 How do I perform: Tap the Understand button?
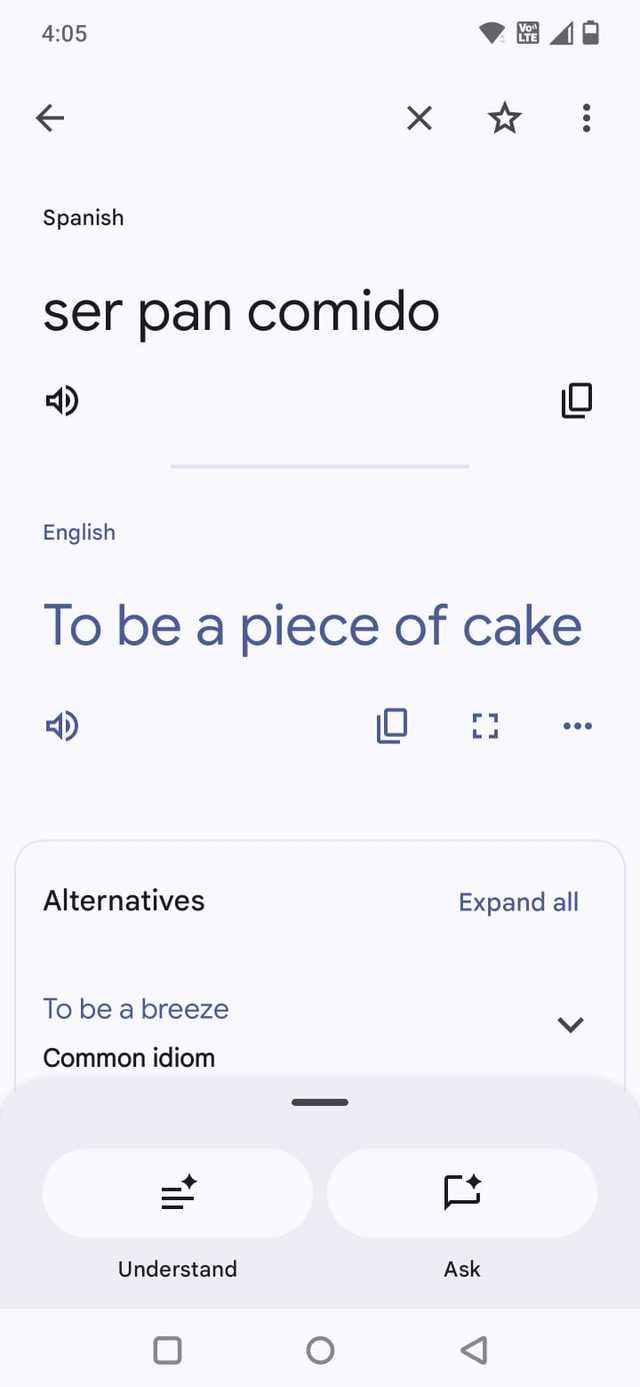[178, 1193]
